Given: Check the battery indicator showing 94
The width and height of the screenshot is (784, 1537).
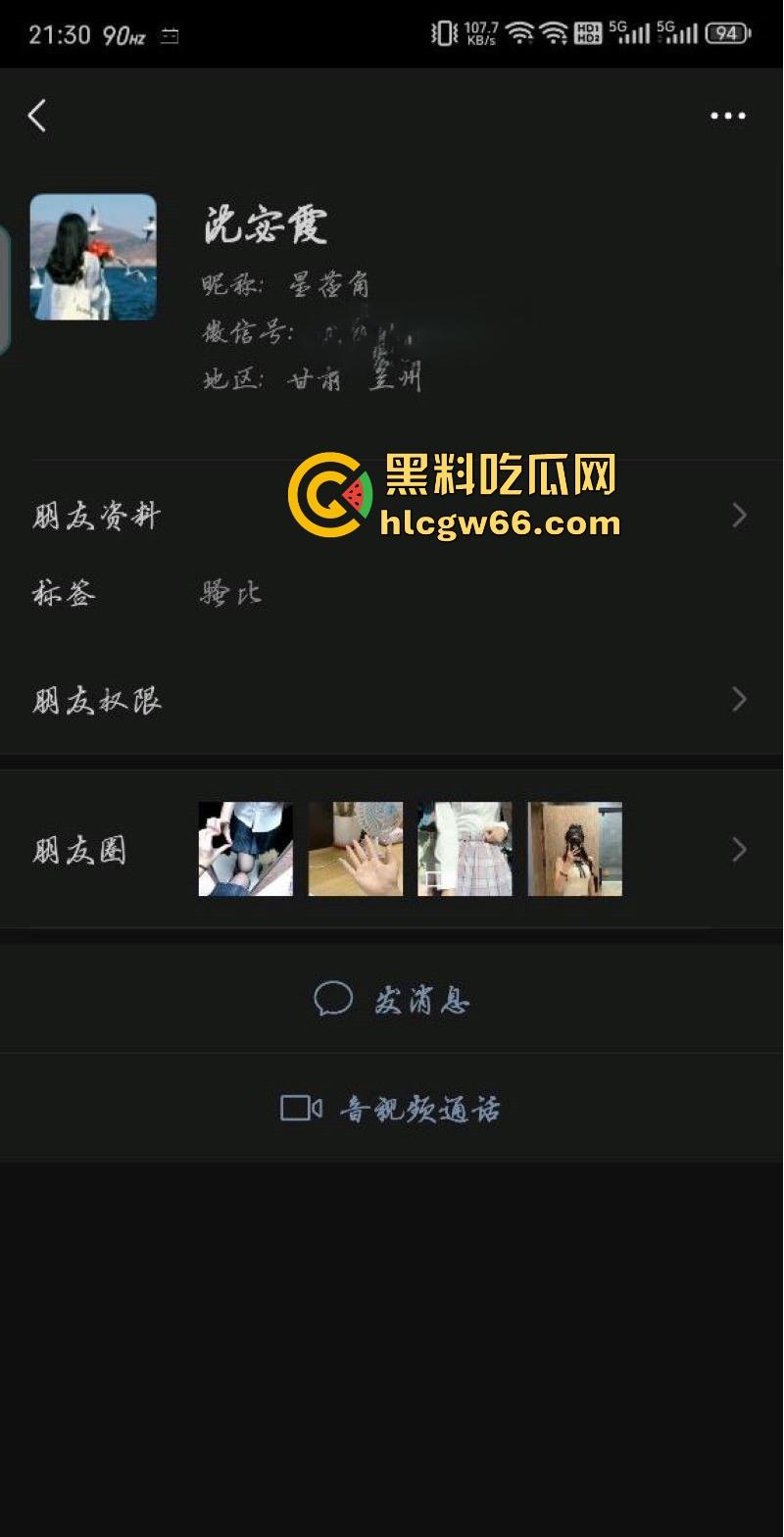Looking at the screenshot, I should click(723, 32).
